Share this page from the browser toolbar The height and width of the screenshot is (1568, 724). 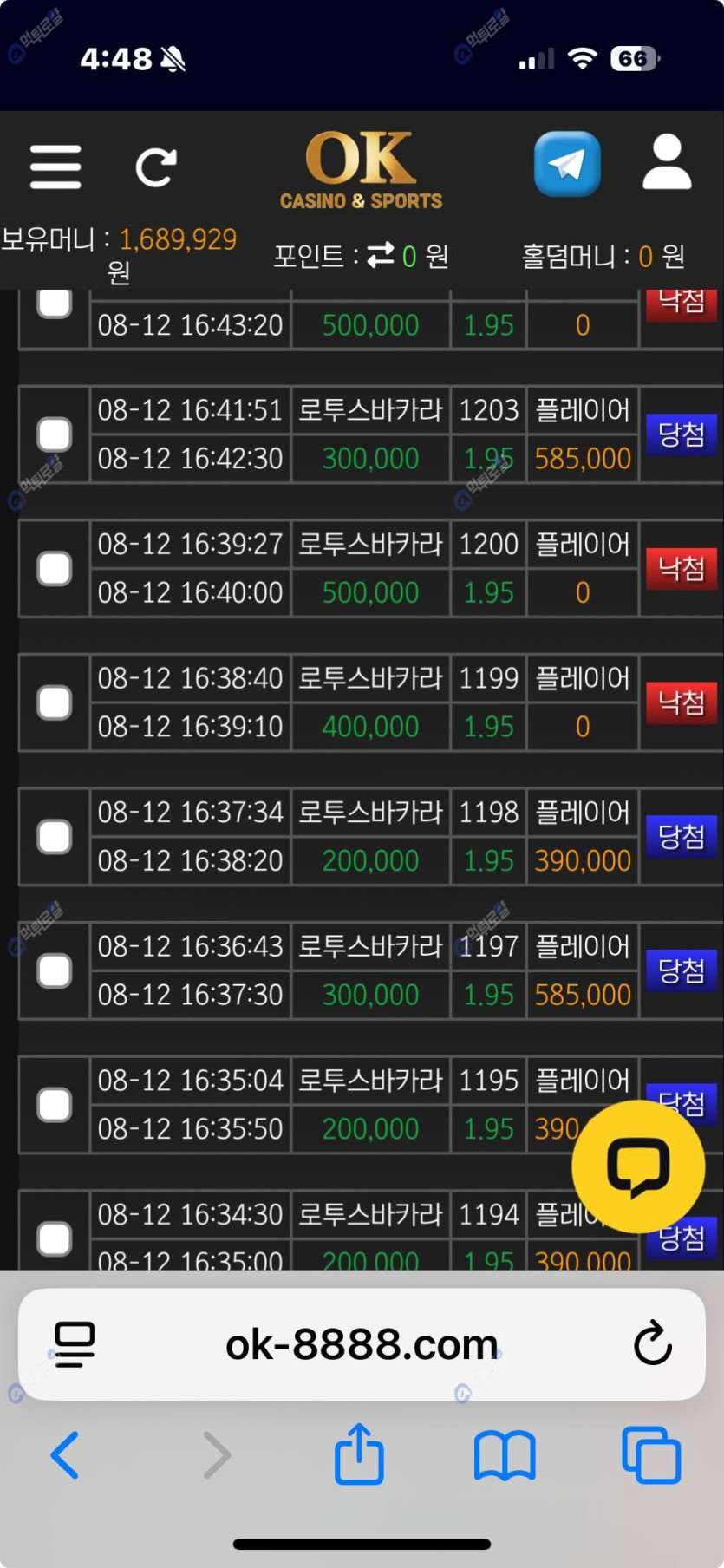[x=359, y=1454]
